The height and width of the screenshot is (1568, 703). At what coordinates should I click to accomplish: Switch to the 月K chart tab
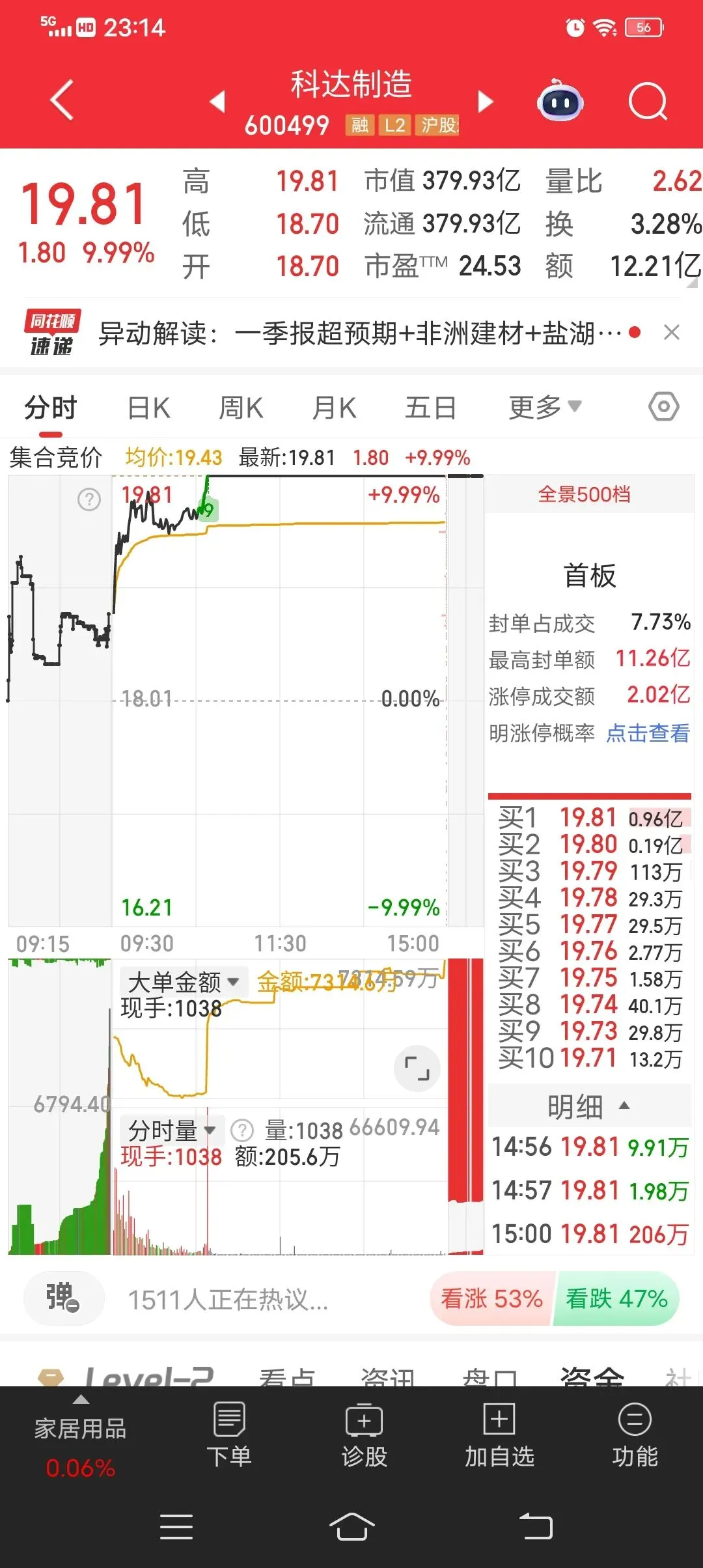(x=334, y=408)
